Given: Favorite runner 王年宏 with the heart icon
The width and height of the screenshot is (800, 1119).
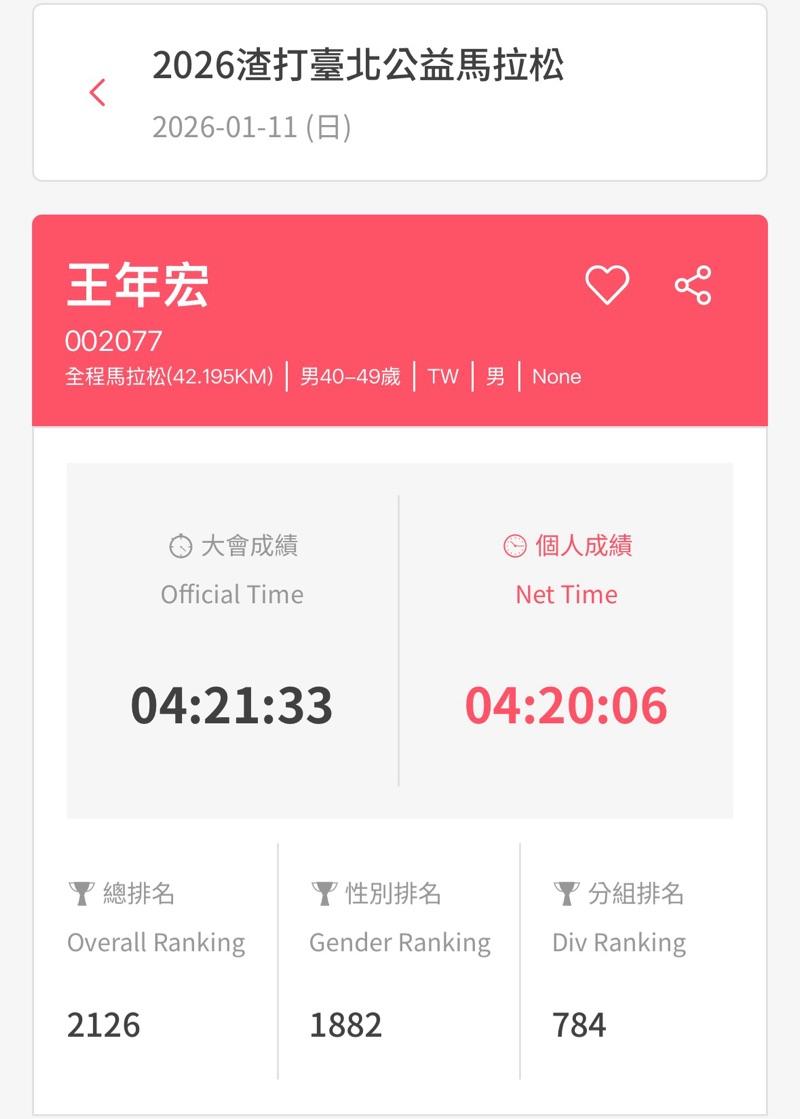Looking at the screenshot, I should pos(607,285).
